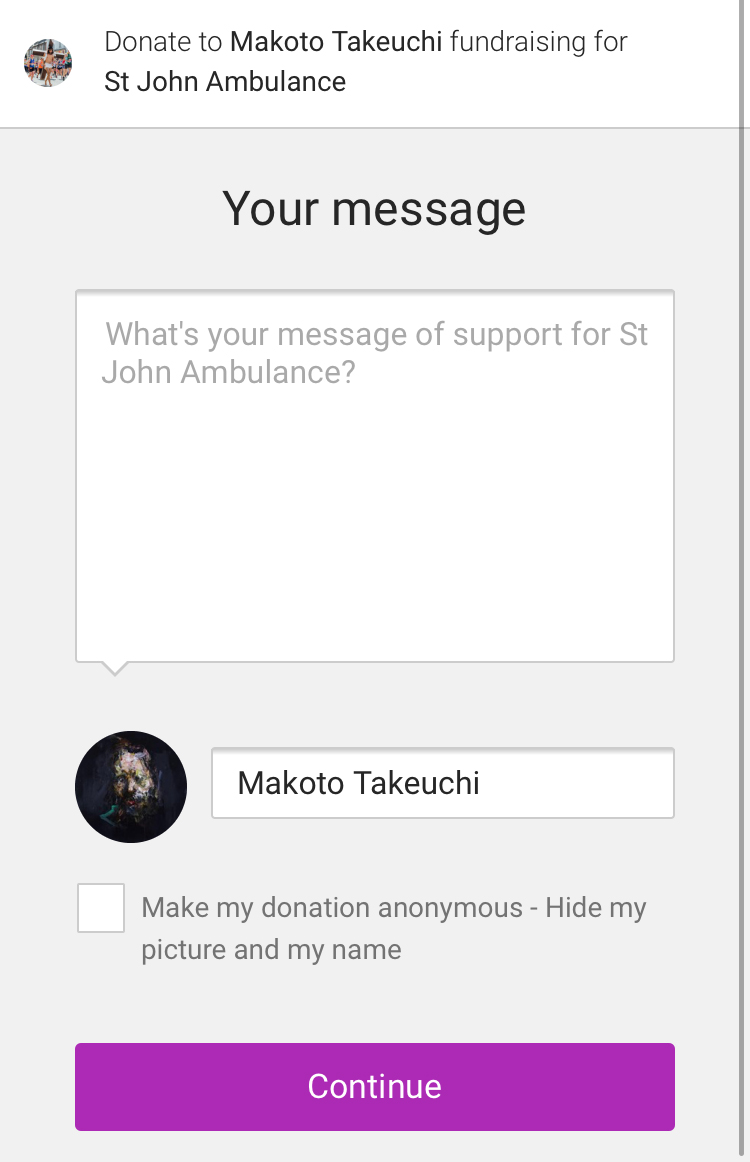Check the make my donation anonymous box
The height and width of the screenshot is (1162, 750).
click(x=101, y=908)
